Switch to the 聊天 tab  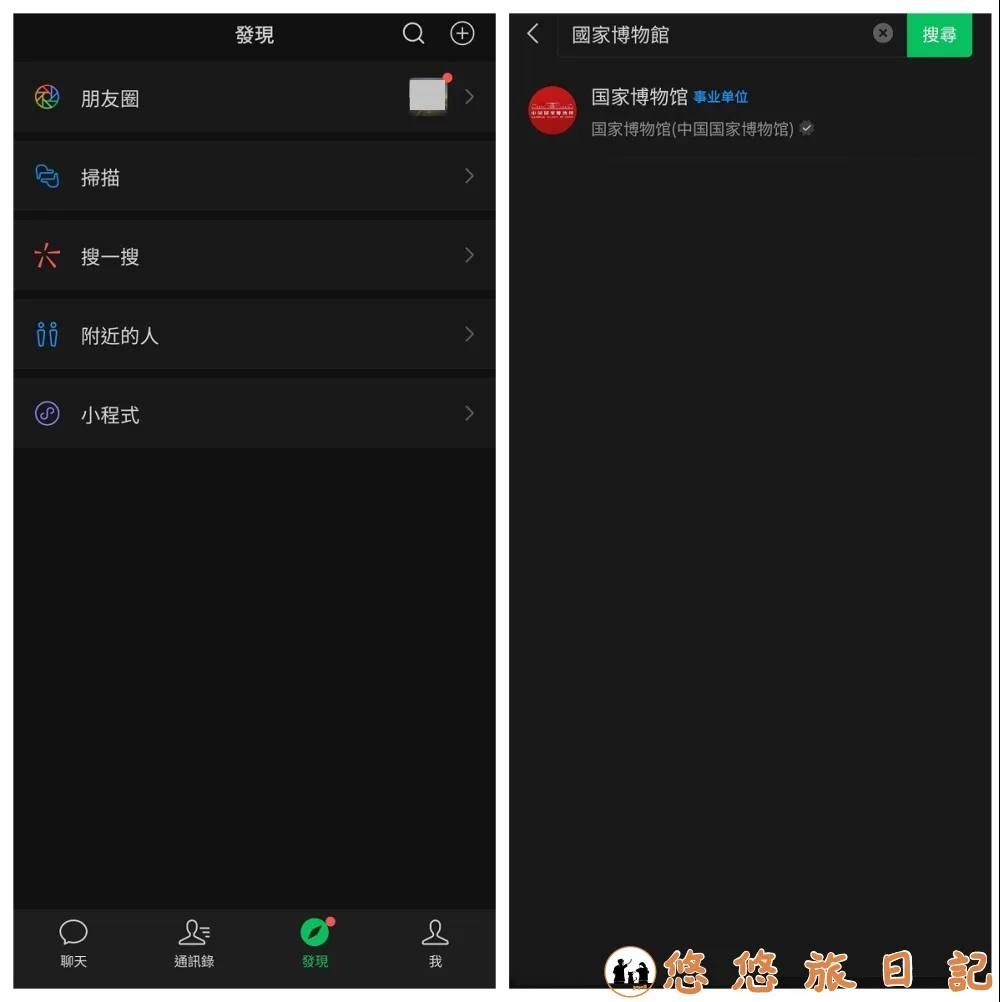[x=73, y=943]
